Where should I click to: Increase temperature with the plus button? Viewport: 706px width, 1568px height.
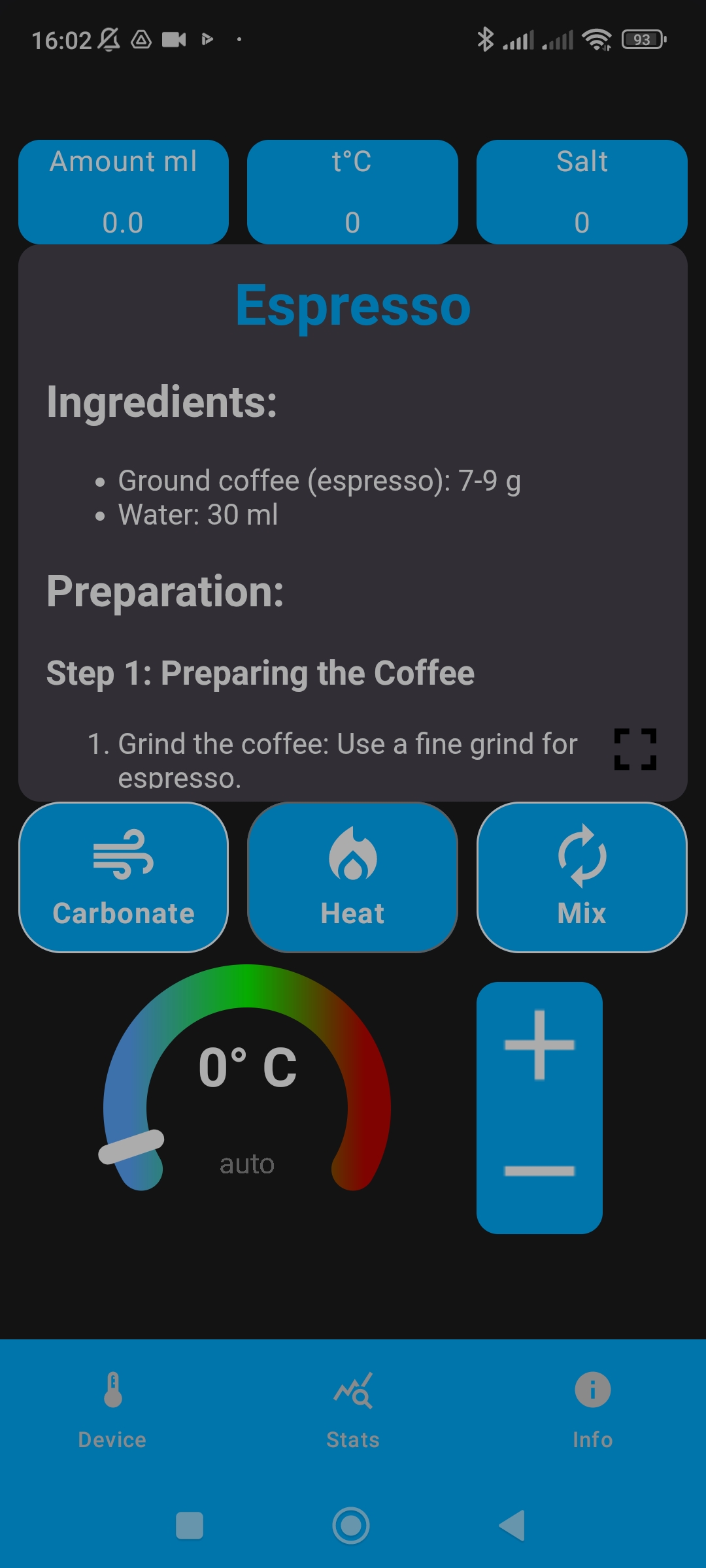click(x=539, y=1045)
